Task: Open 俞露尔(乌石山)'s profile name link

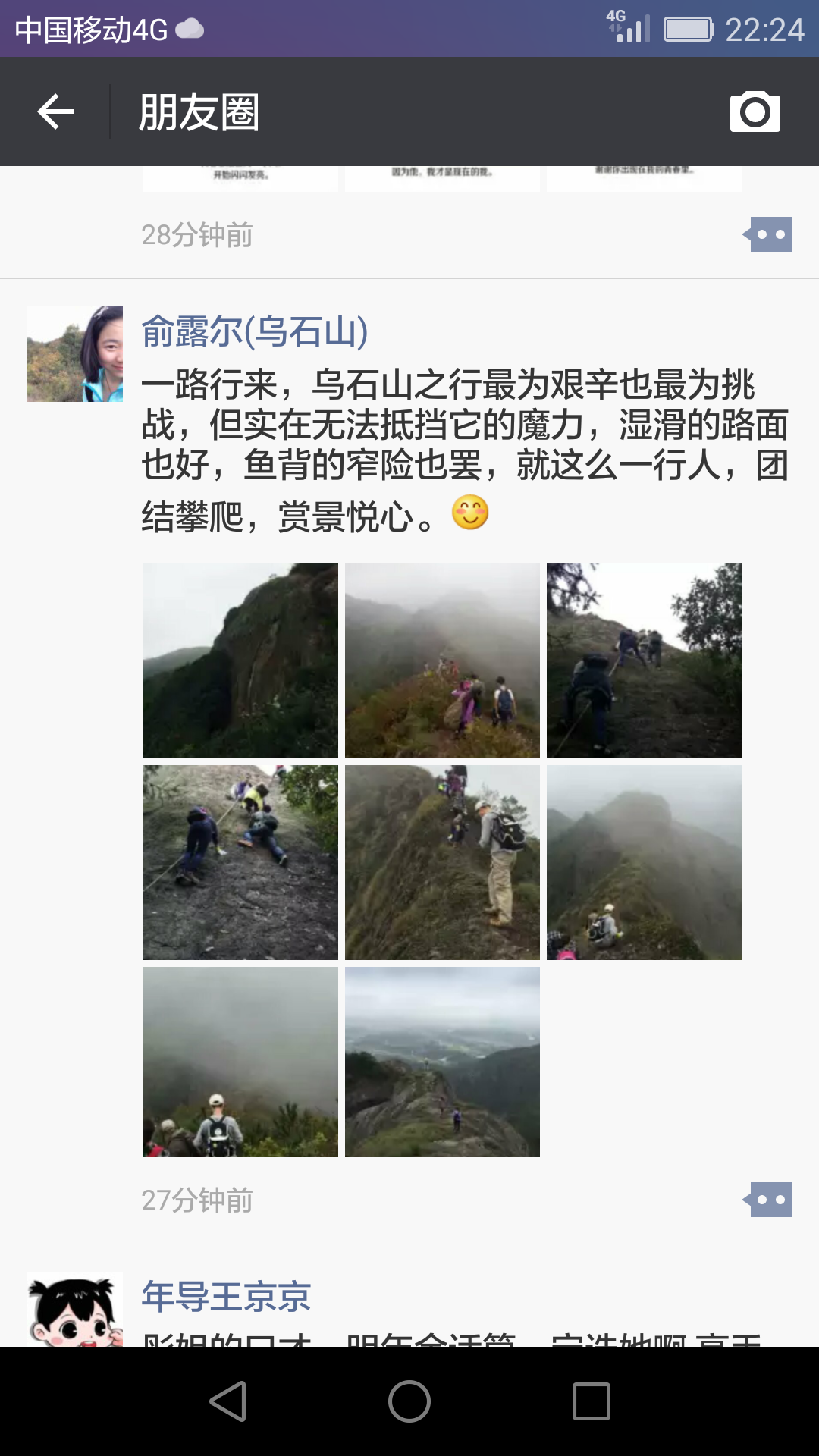Action: point(255,332)
